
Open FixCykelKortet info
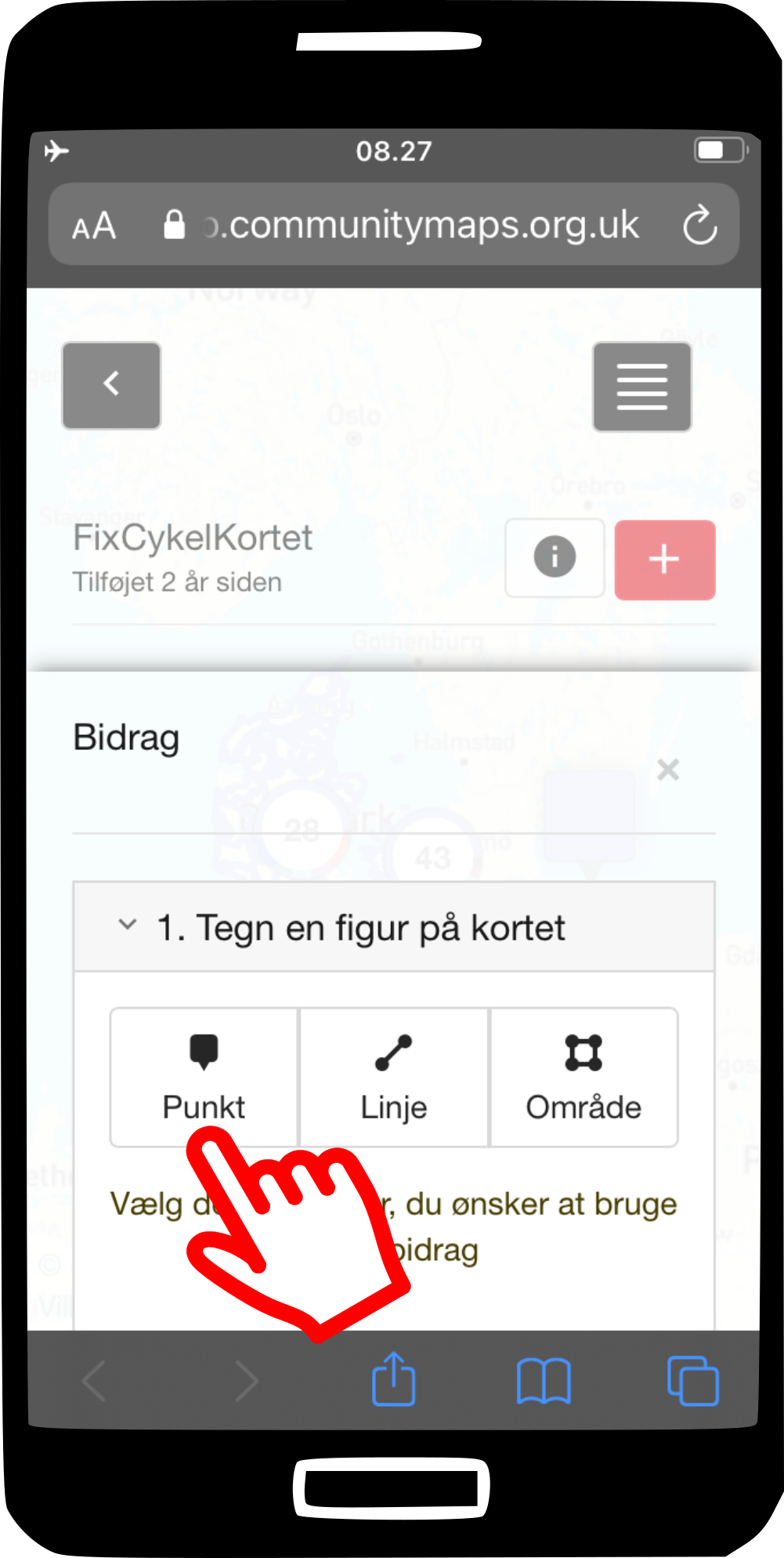click(555, 558)
